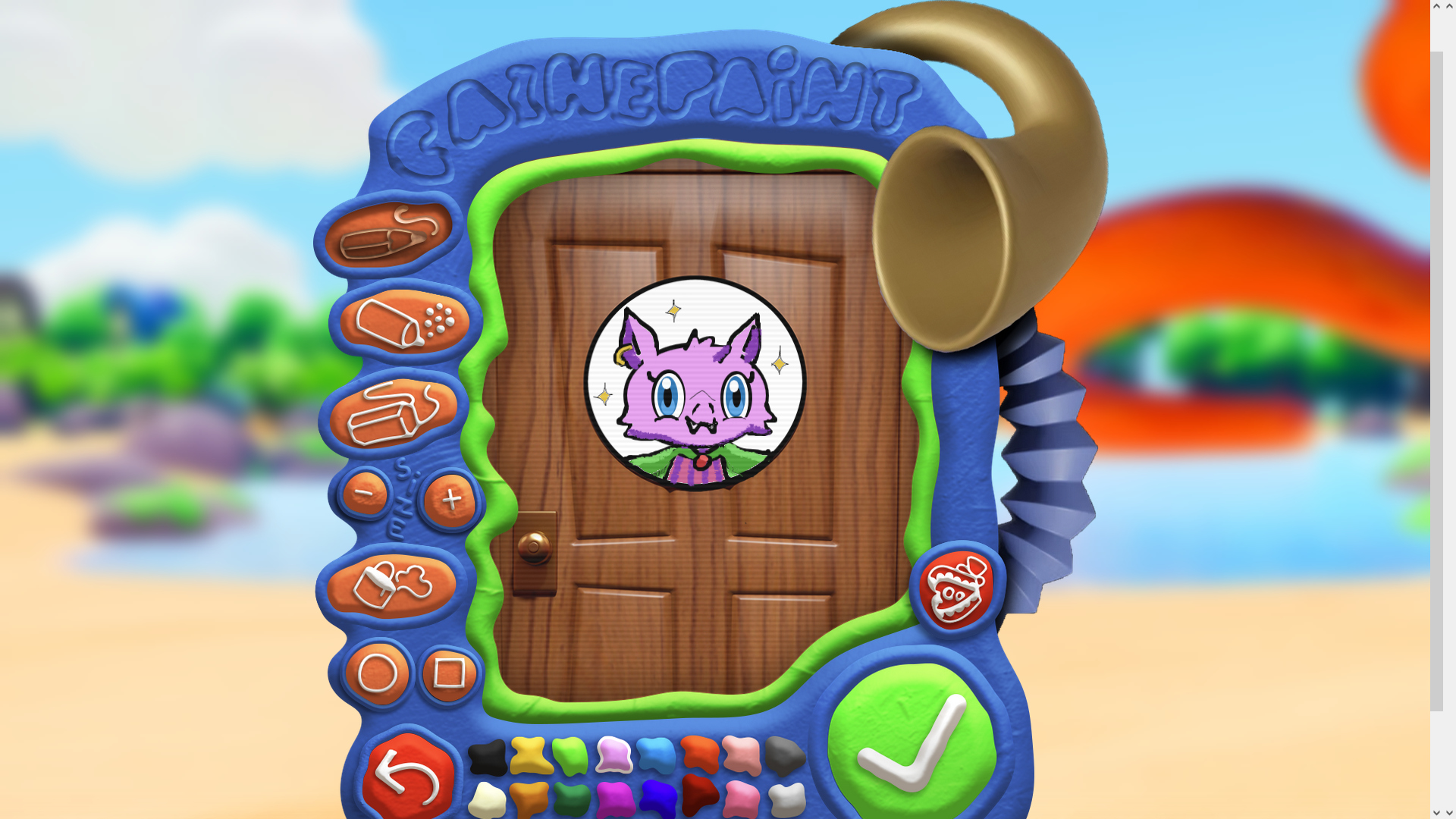Select the light blue paint blob
Screen dimensions: 1456x819
pos(657,755)
